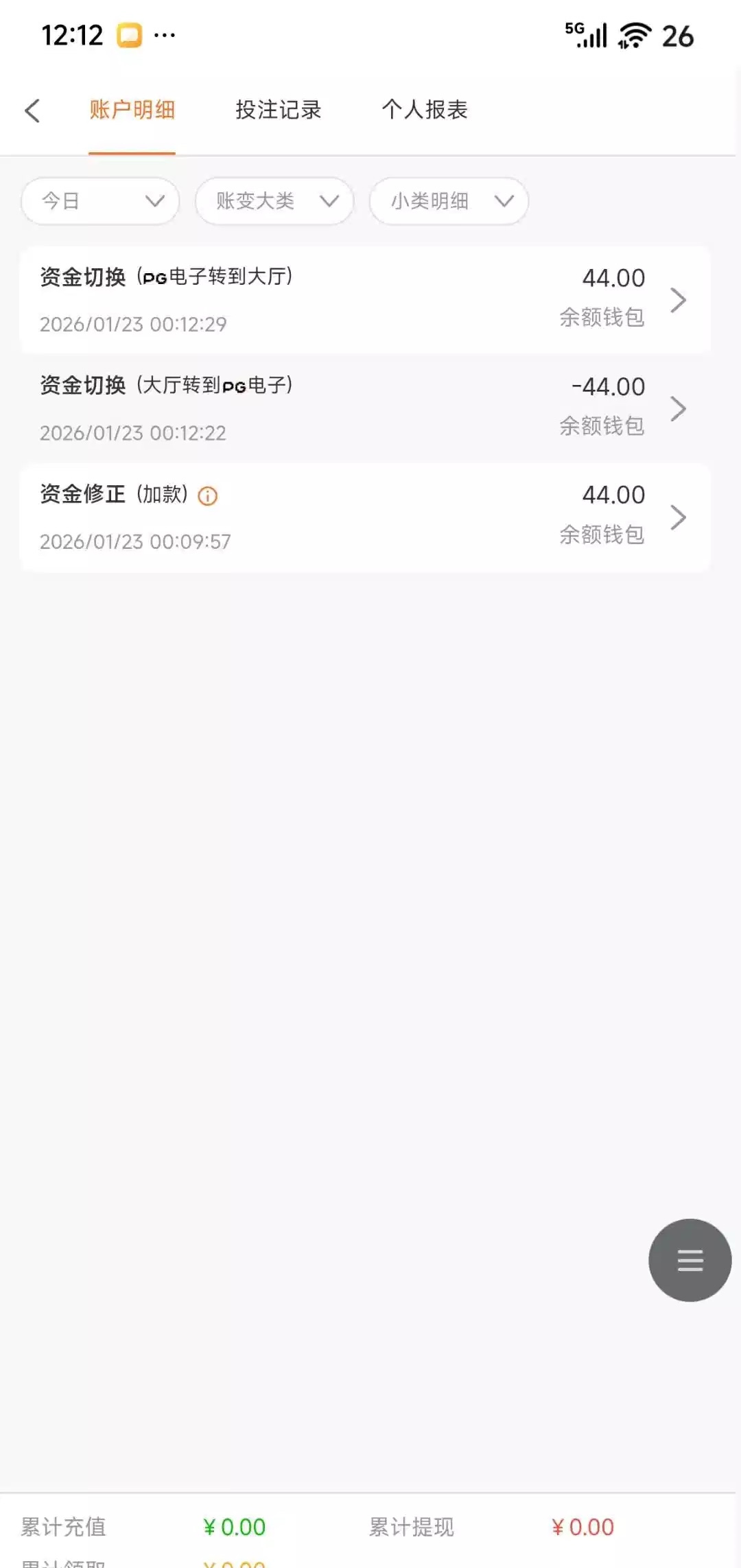Expand the 今日 date dropdown
This screenshot has height=1568, width=741.
point(100,201)
